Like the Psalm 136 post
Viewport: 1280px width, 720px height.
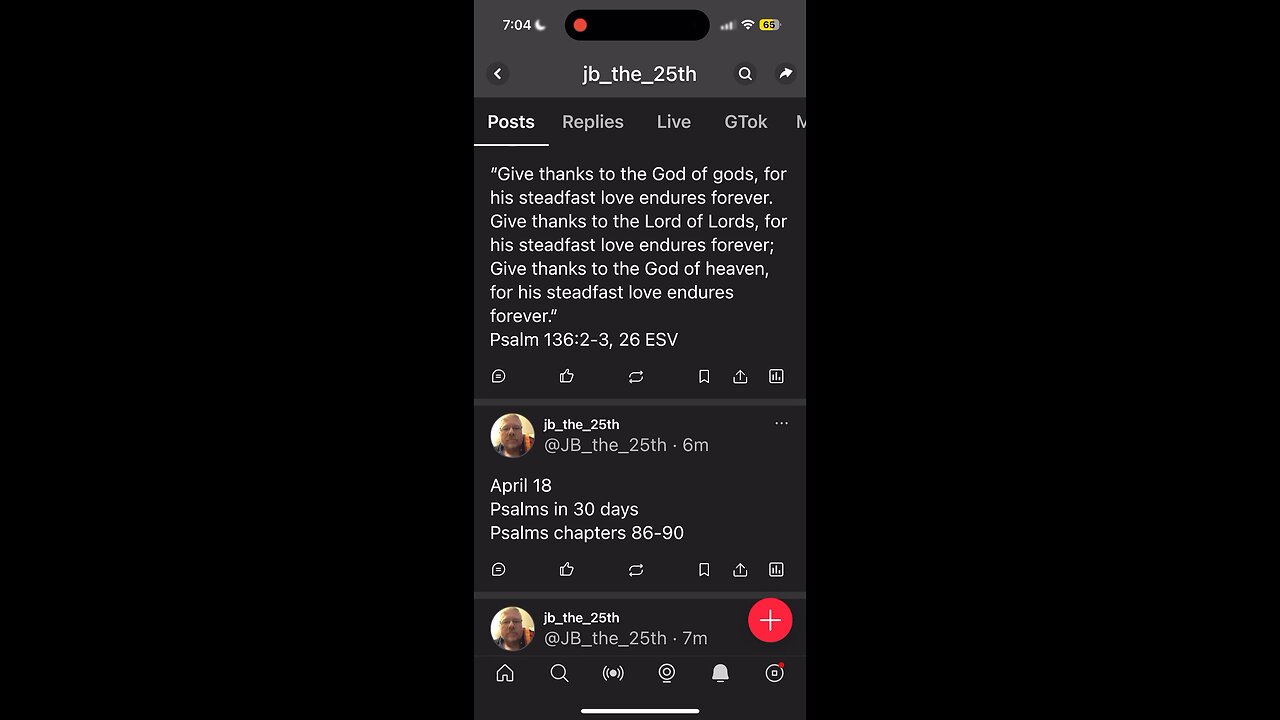point(567,377)
